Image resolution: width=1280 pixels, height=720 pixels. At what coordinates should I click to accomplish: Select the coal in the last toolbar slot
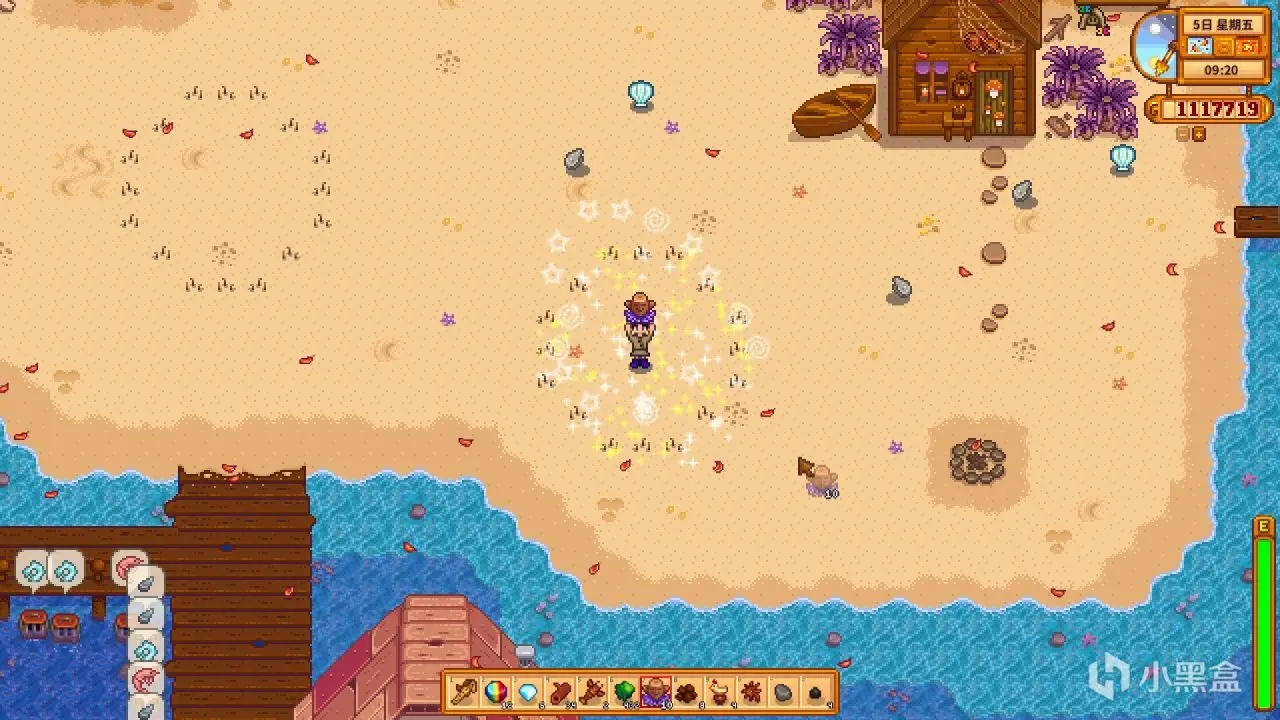815,691
